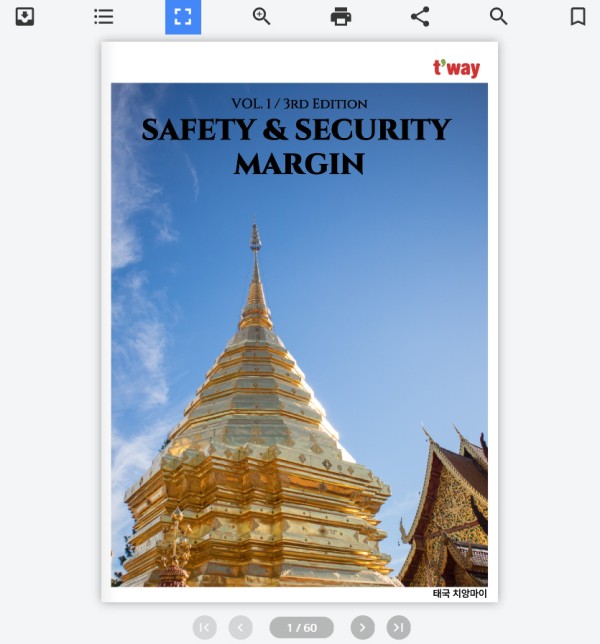Bookmark the current page
The width and height of the screenshot is (600, 644).
click(x=577, y=16)
